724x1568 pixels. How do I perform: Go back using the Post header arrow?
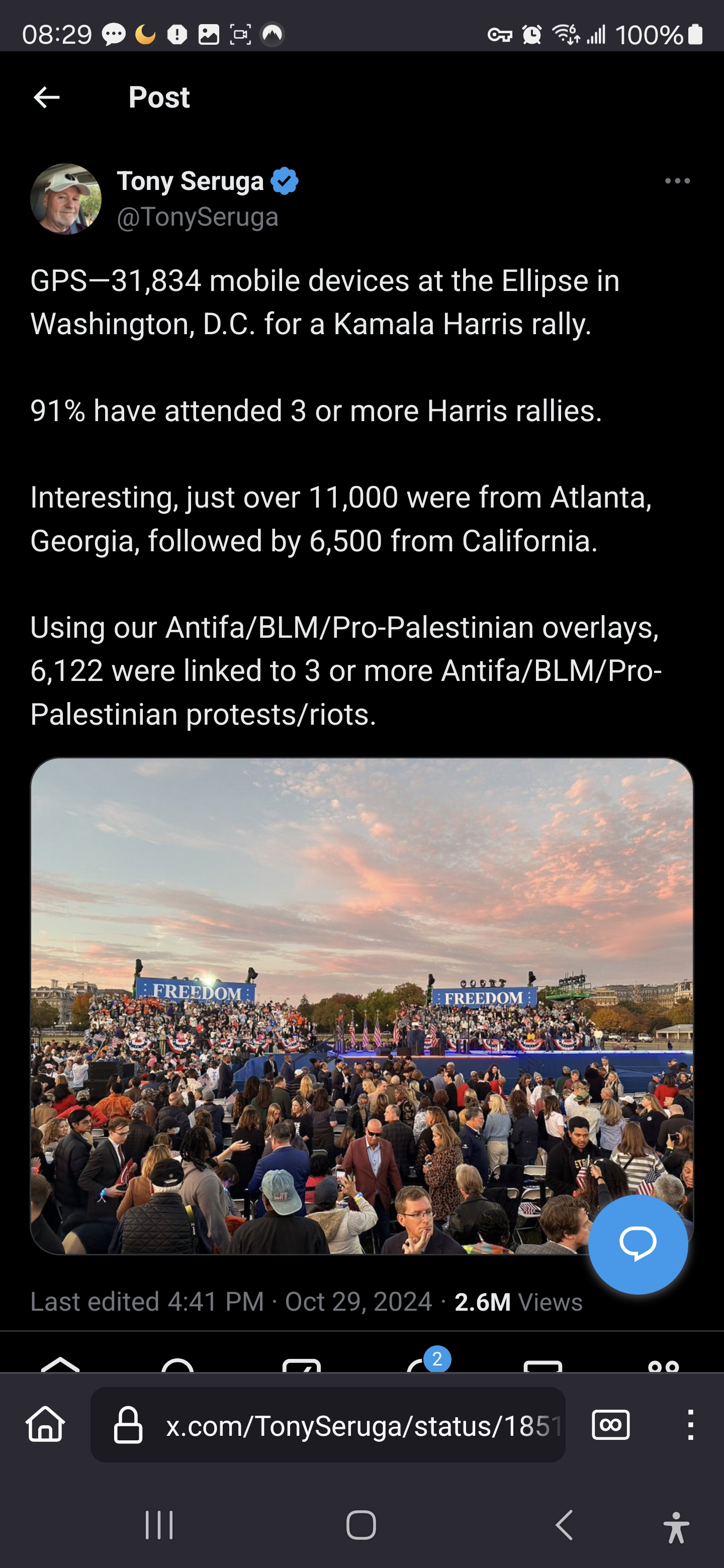coord(46,97)
